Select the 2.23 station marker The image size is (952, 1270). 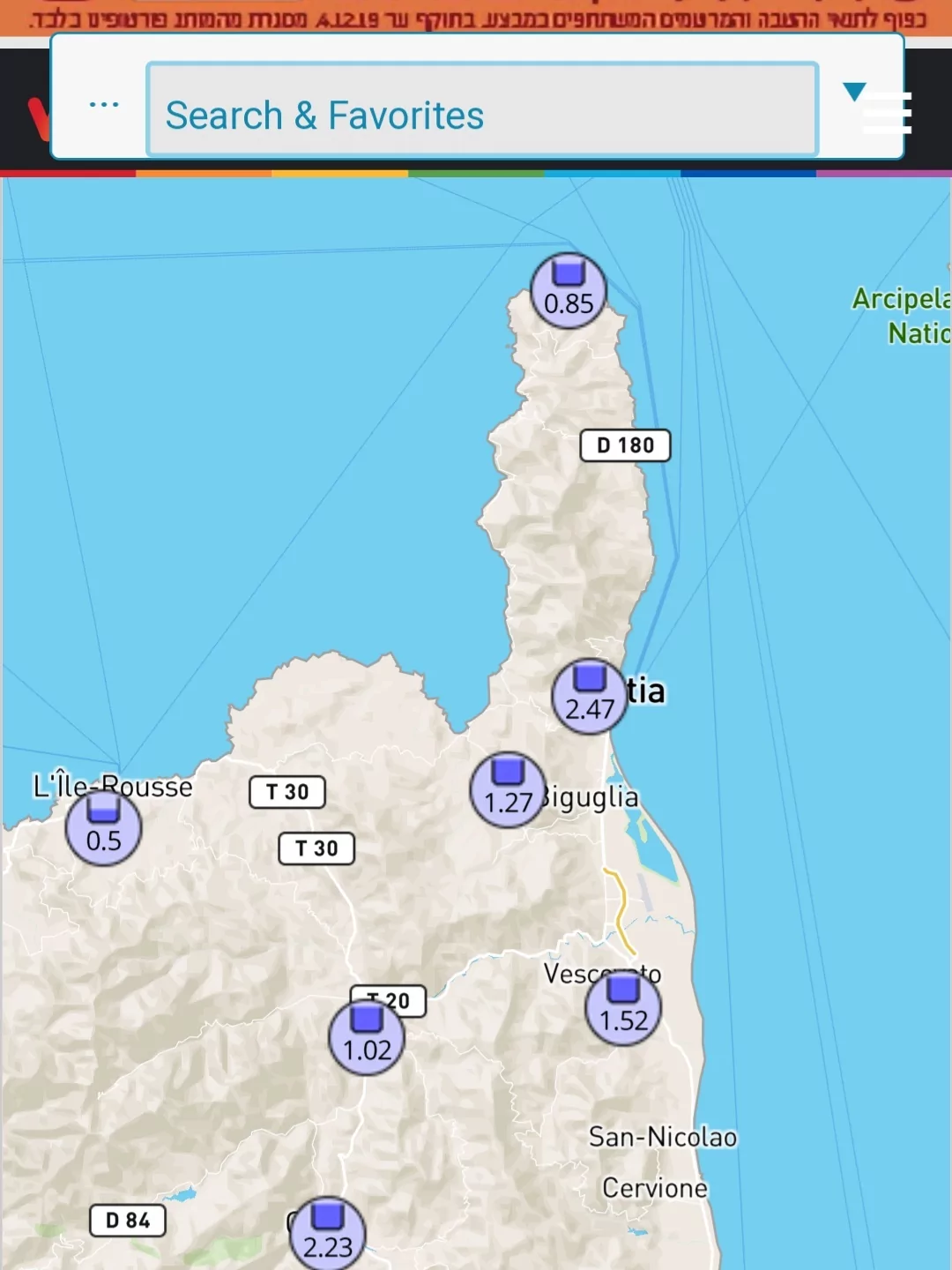click(x=327, y=1233)
